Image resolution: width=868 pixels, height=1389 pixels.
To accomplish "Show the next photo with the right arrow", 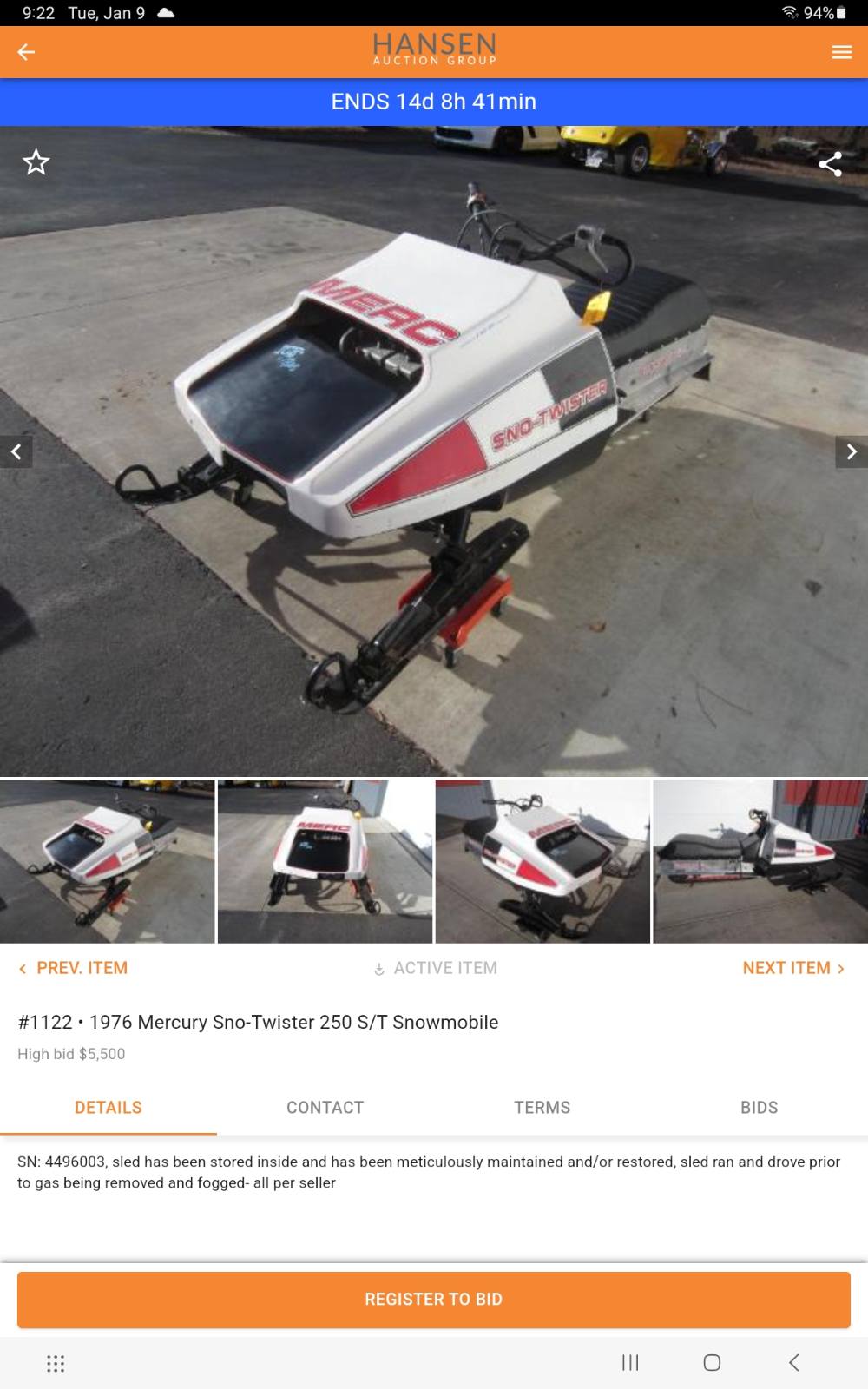I will 852,451.
